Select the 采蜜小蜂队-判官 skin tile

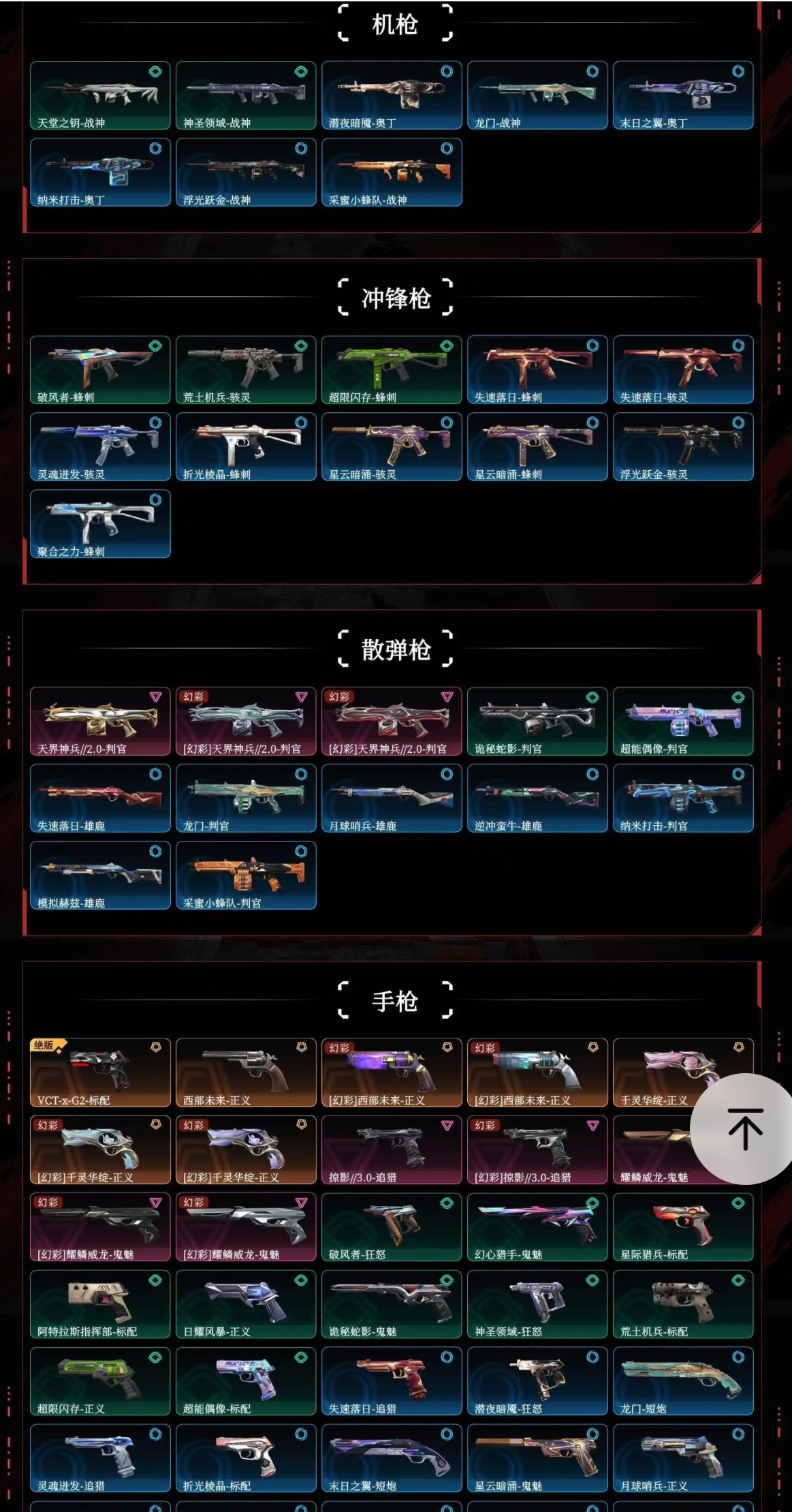pyautogui.click(x=246, y=876)
